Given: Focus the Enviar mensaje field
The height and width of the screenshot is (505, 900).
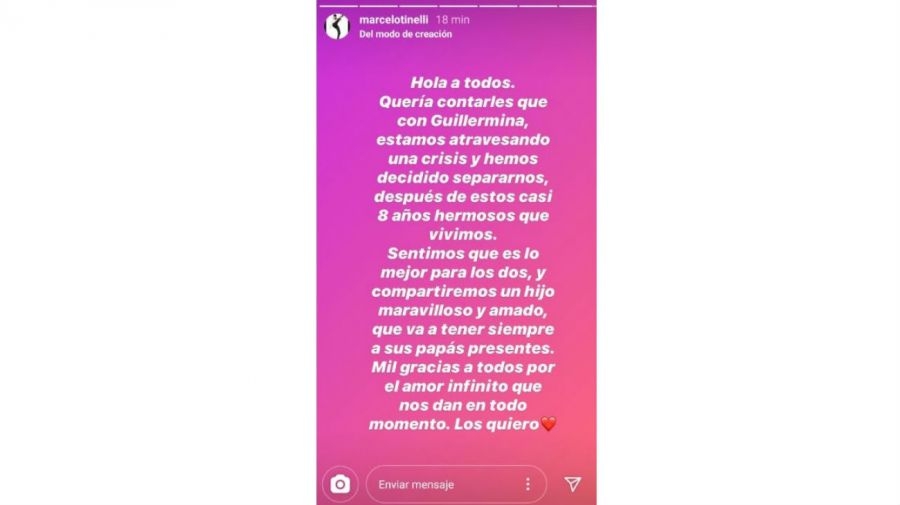Looking at the screenshot, I should (440, 484).
